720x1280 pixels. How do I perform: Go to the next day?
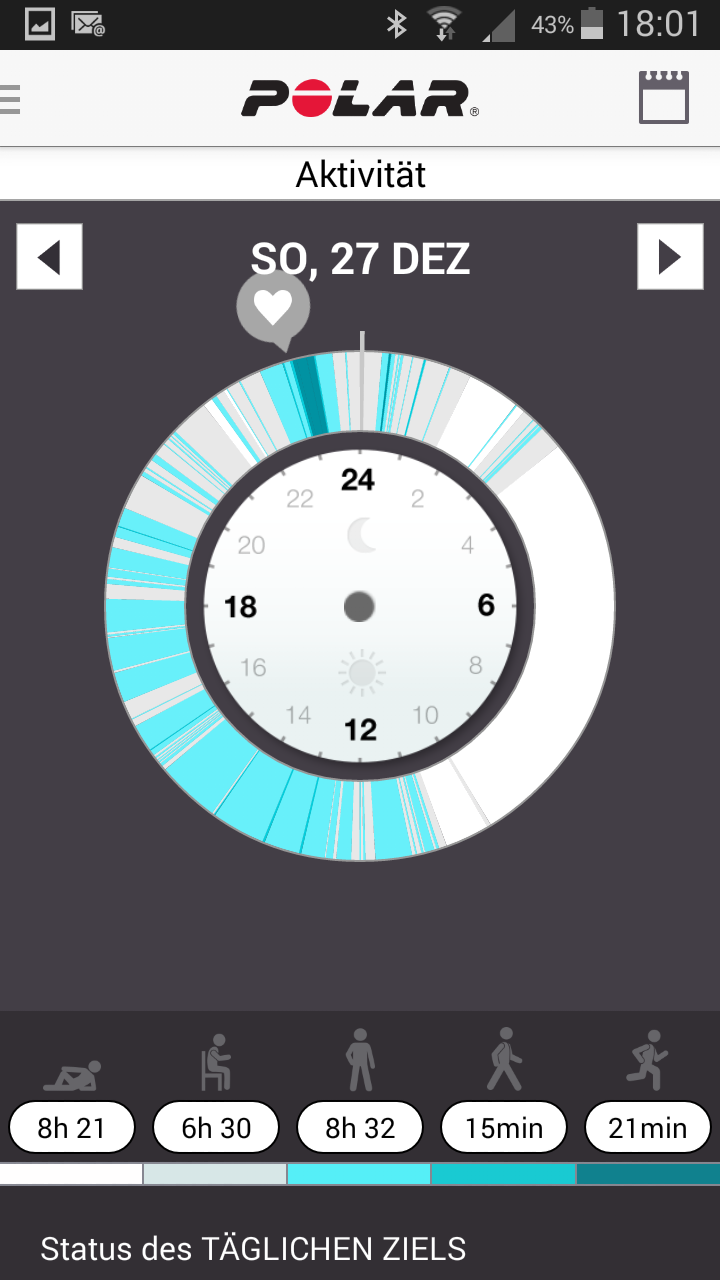pos(670,257)
